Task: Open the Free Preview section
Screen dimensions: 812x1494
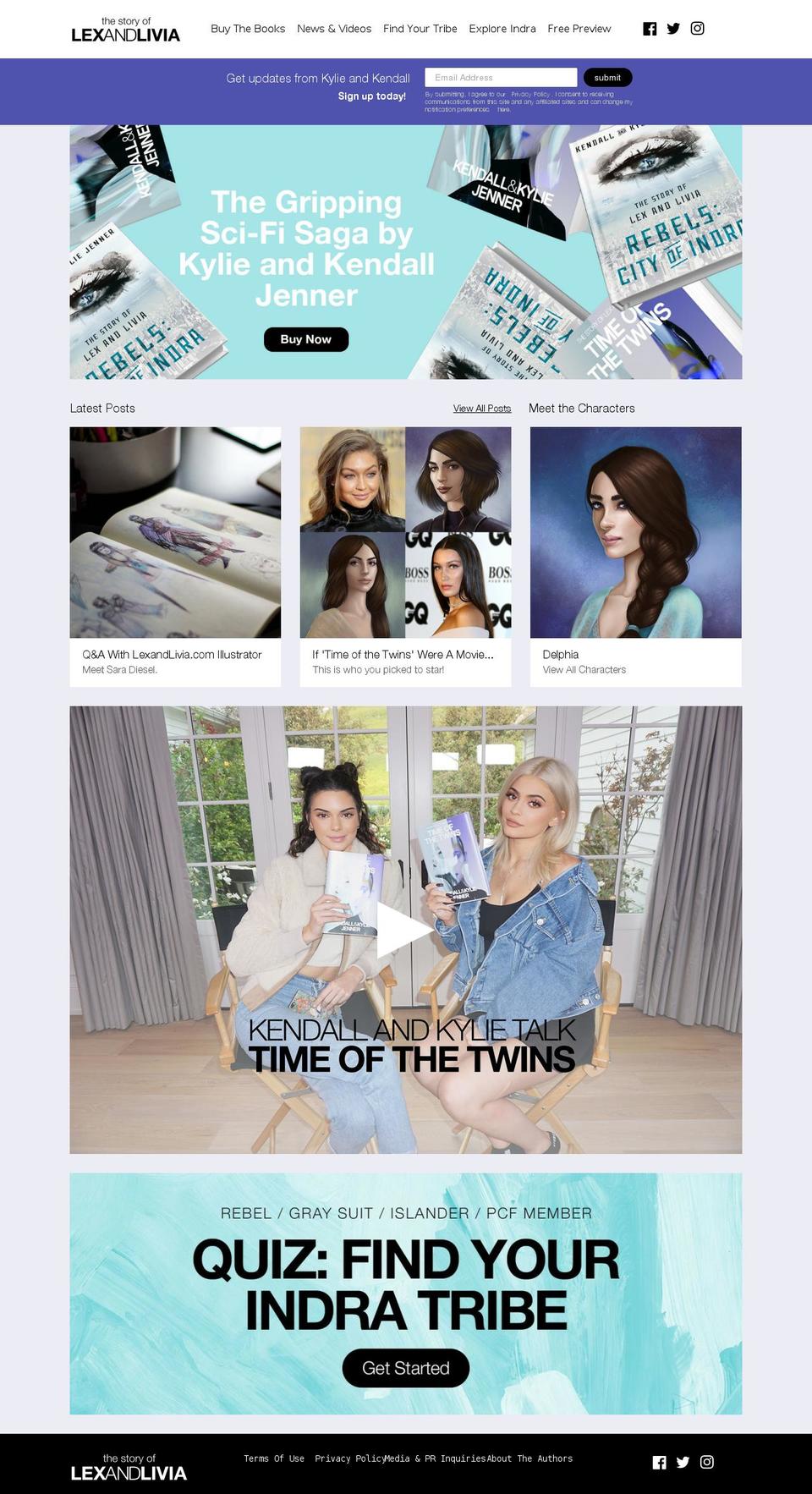Action: click(579, 29)
